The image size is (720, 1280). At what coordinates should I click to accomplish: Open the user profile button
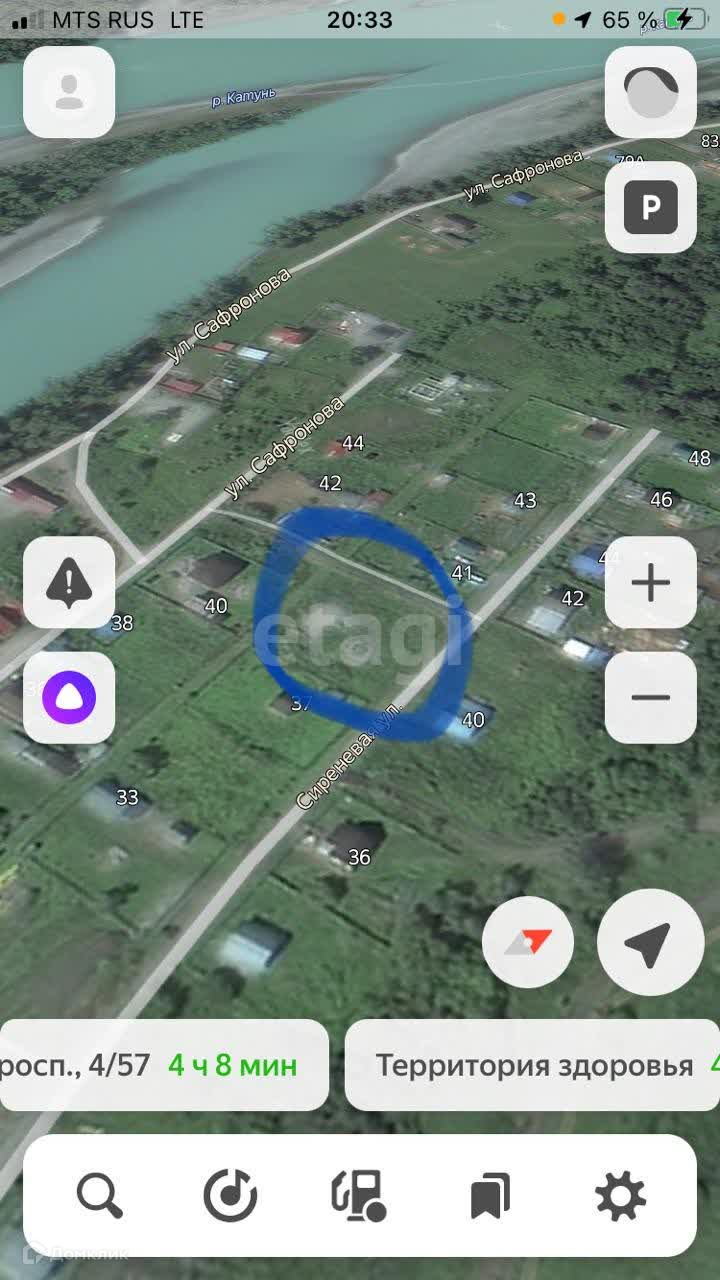[x=69, y=92]
